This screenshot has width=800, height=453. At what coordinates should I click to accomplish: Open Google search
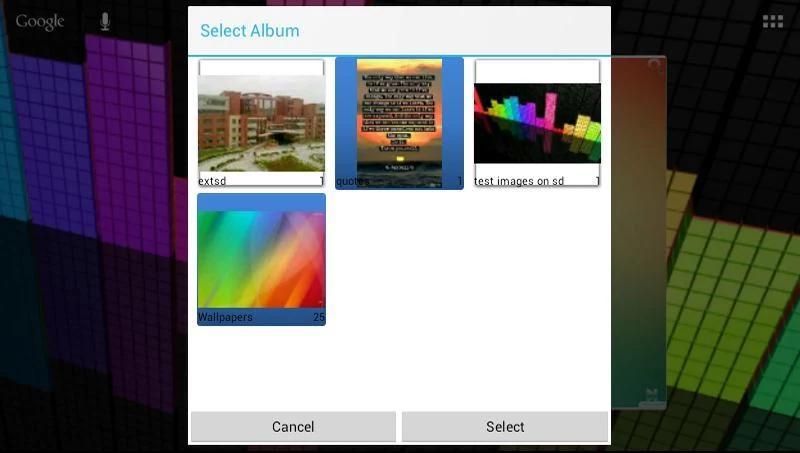coord(40,21)
